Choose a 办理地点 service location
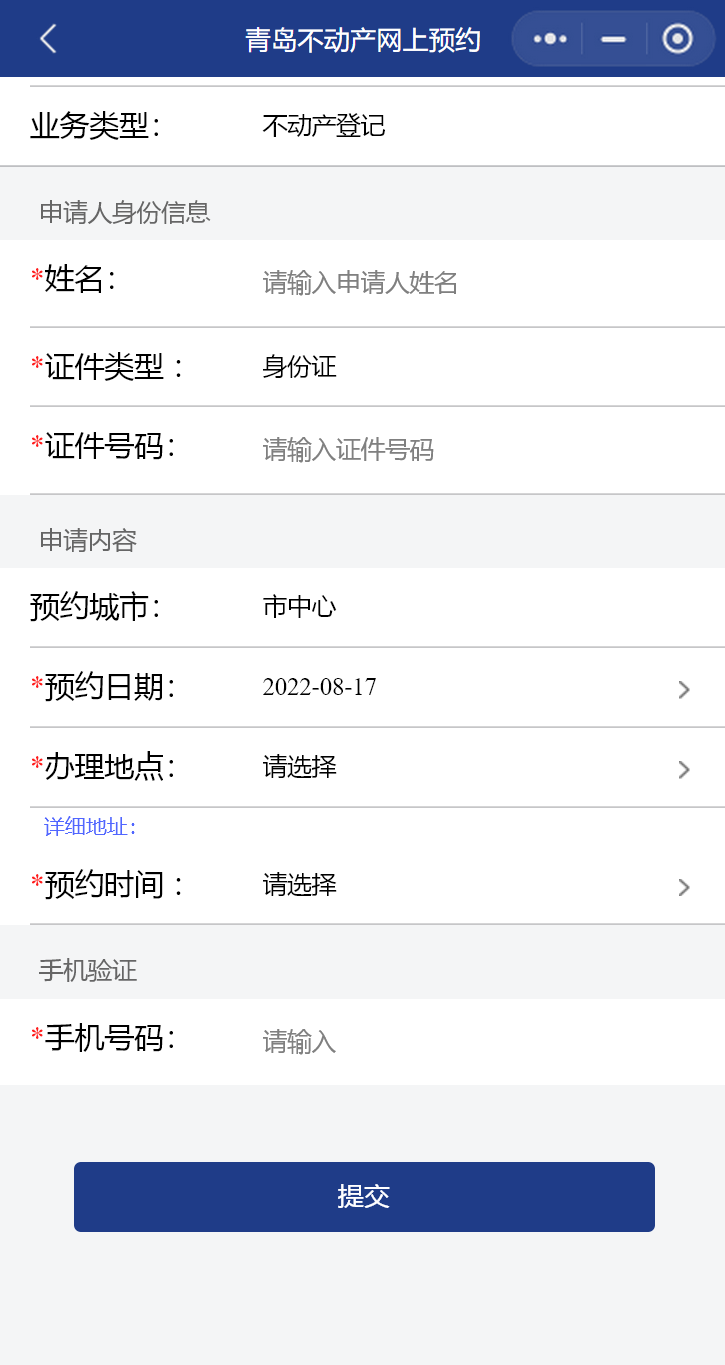The image size is (725, 1365). 470,768
